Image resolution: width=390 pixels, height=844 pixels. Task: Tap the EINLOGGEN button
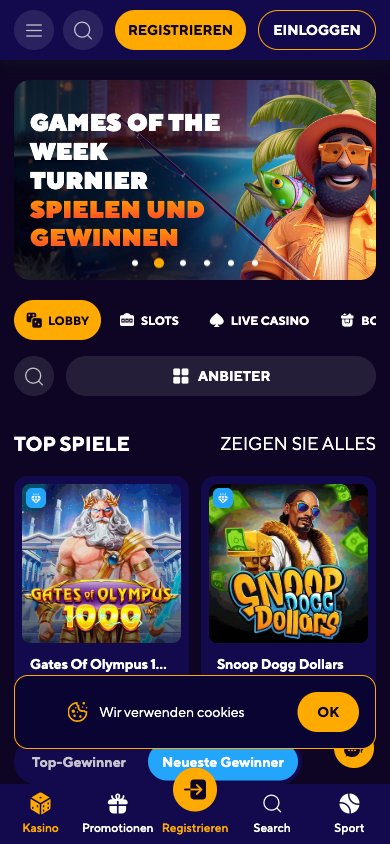coord(317,30)
